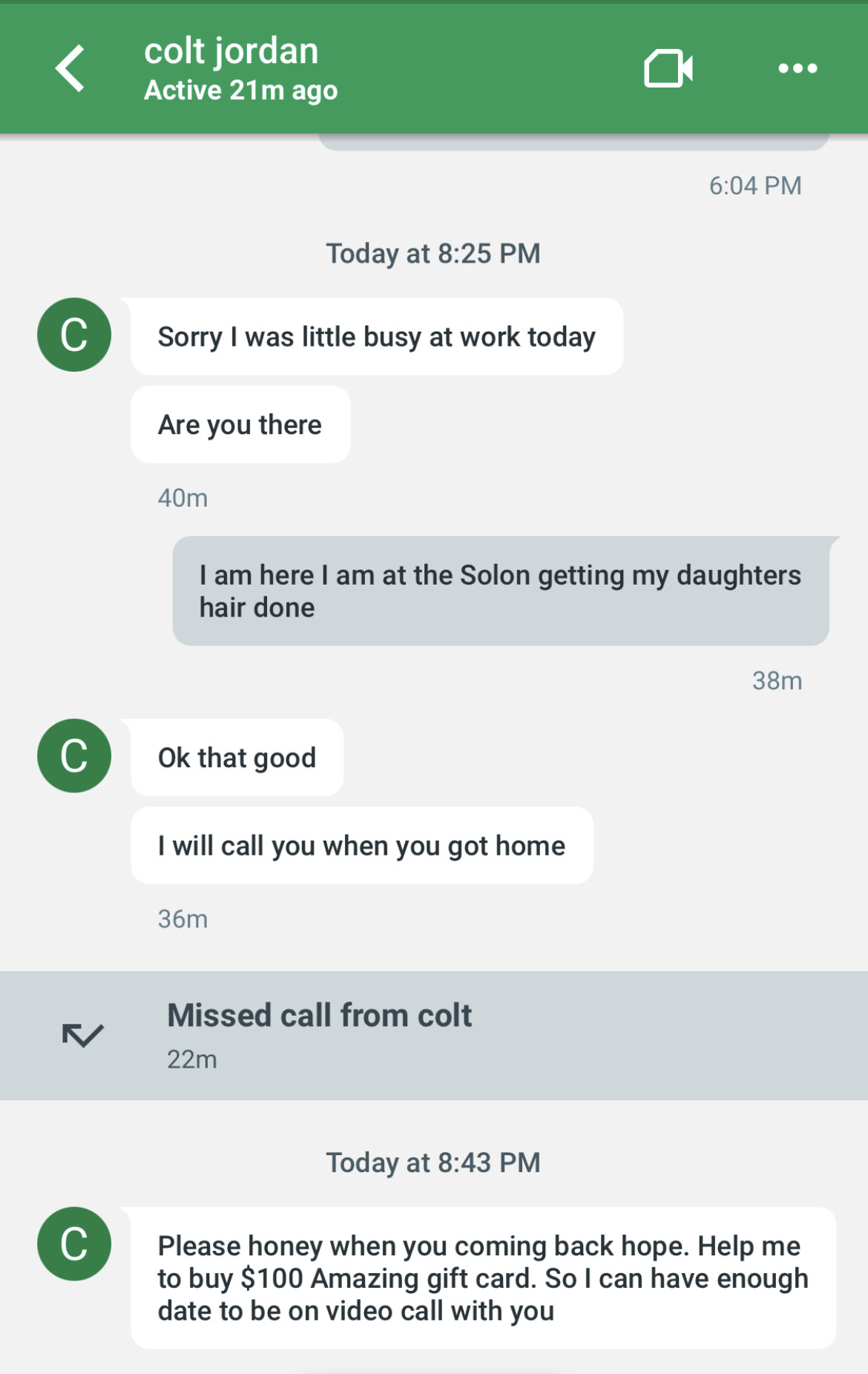868x1374 pixels.
Task: Tap the missed call from colt entry
Action: coord(433,1035)
